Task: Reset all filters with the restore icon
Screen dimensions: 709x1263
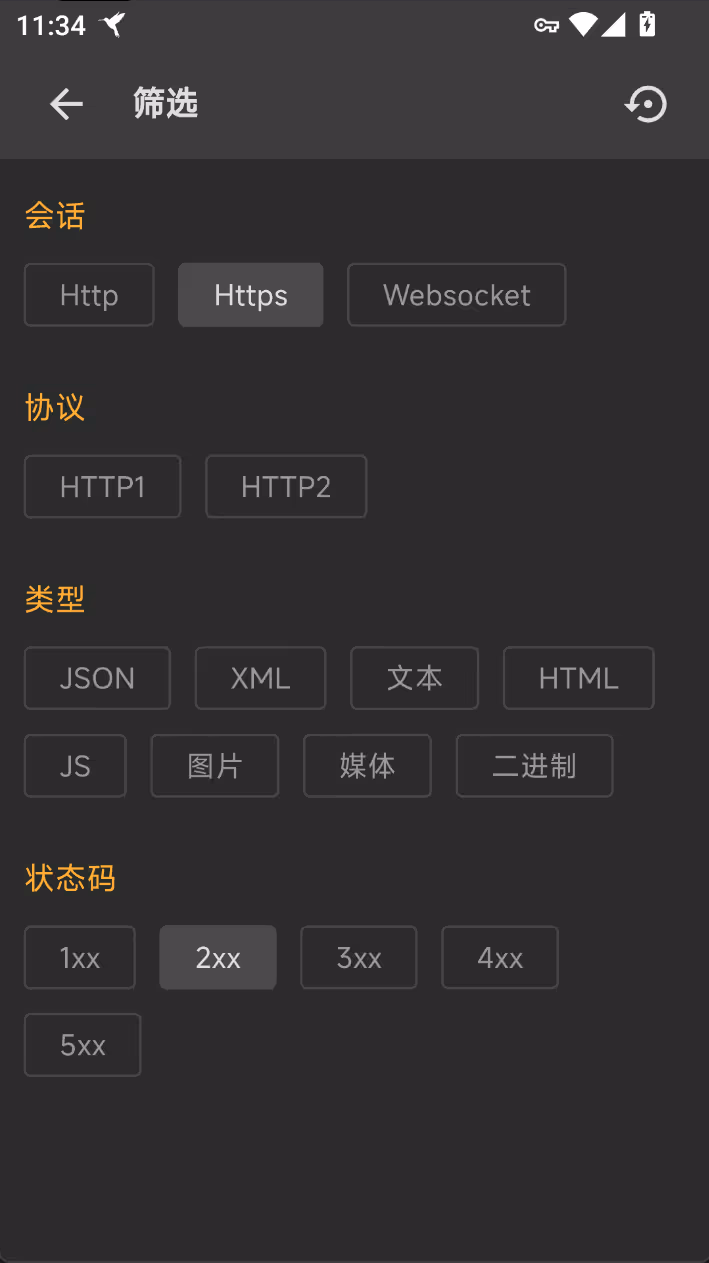Action: click(646, 104)
